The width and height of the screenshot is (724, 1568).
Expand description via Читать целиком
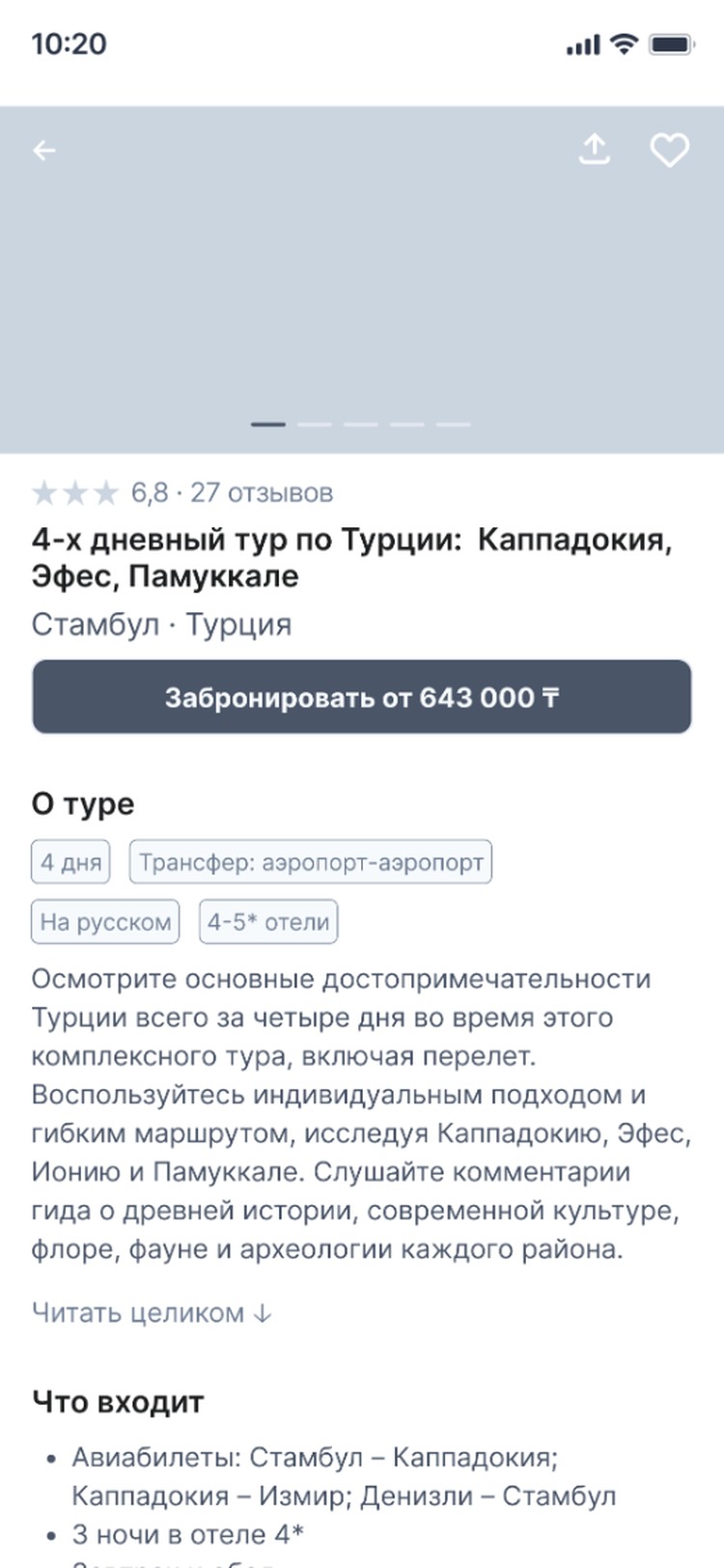point(153,1313)
